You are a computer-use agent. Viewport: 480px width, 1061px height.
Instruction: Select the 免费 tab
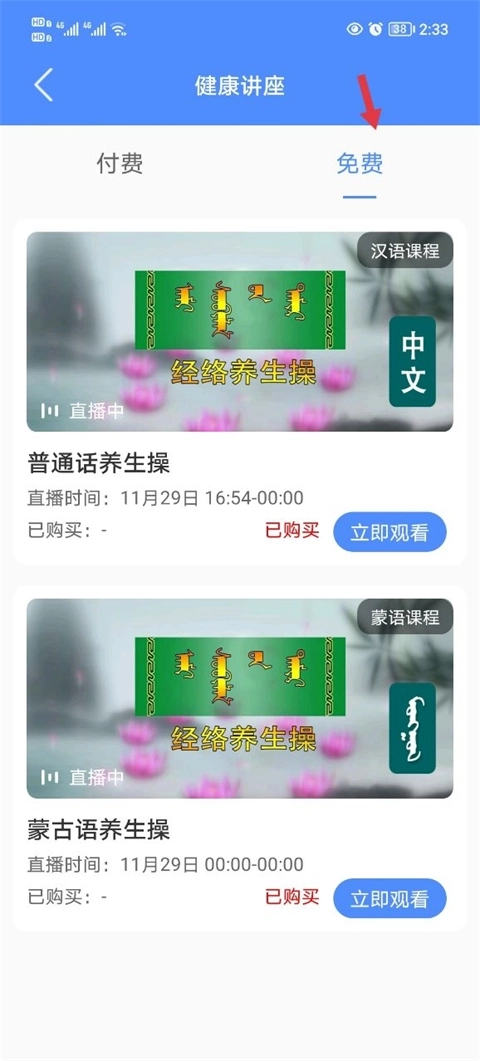pyautogui.click(x=359, y=164)
